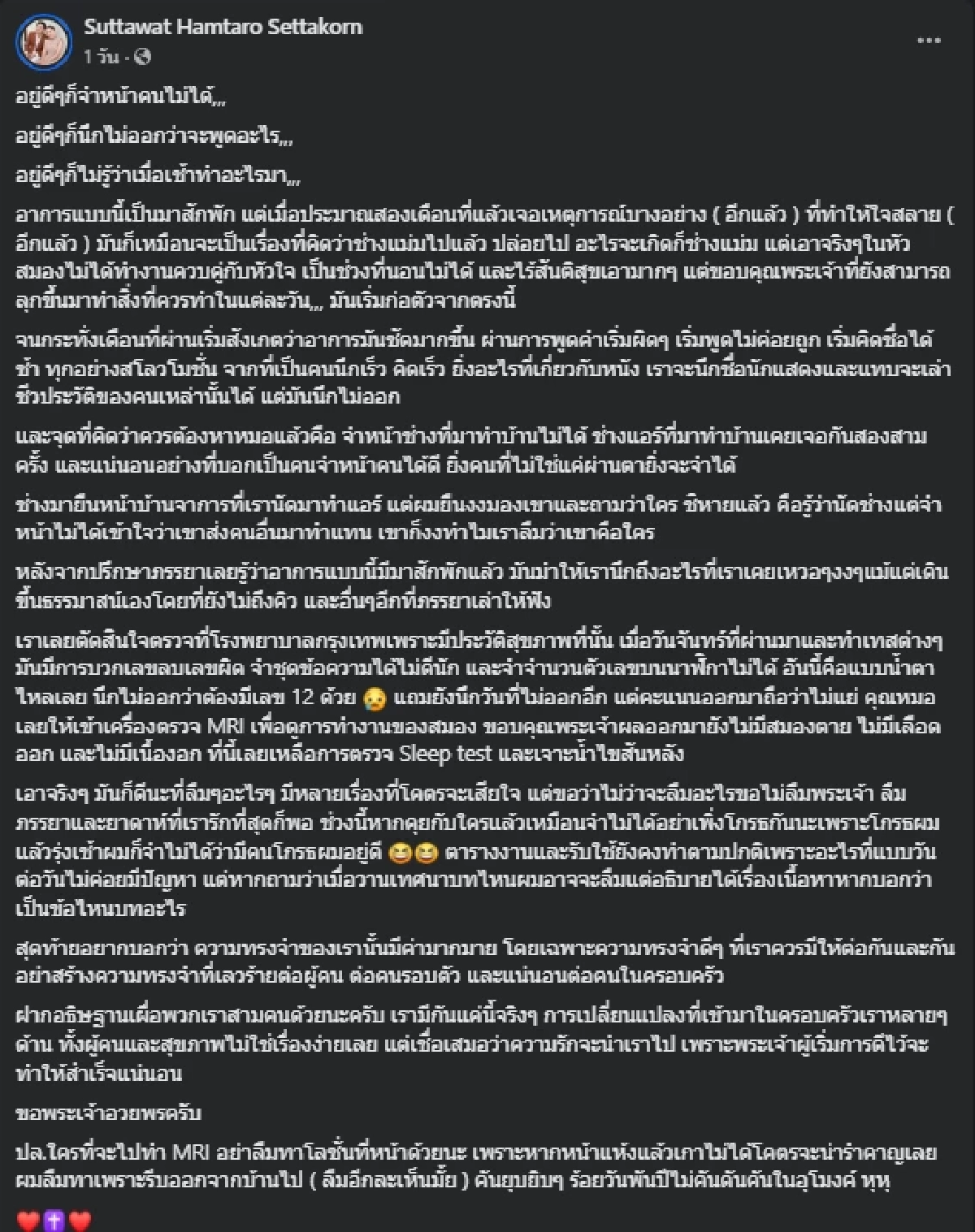This screenshot has height=1232, width=975.
Task: Open the post's three-dot options menu
Action: pyautogui.click(x=929, y=41)
